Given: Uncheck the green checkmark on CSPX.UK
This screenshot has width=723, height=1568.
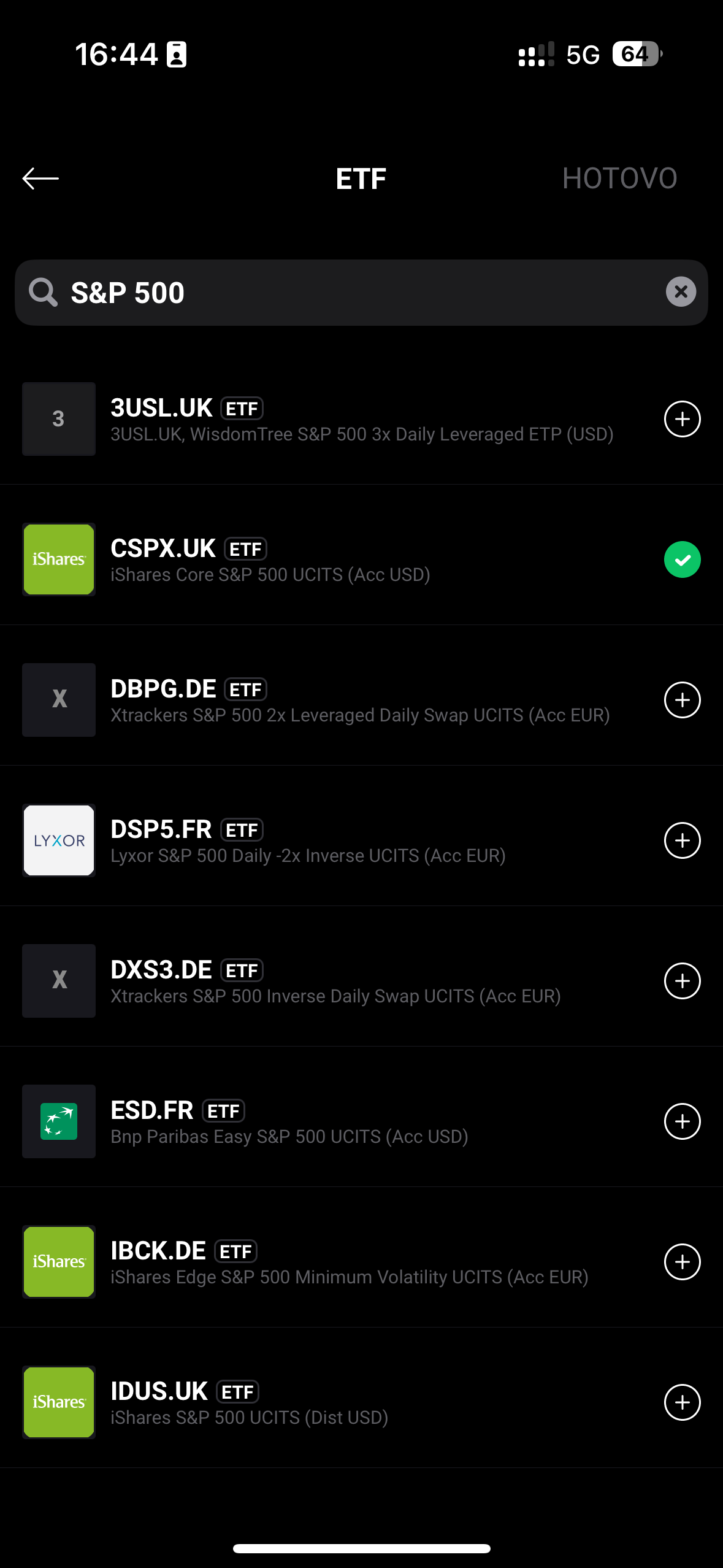Looking at the screenshot, I should tap(683, 559).
